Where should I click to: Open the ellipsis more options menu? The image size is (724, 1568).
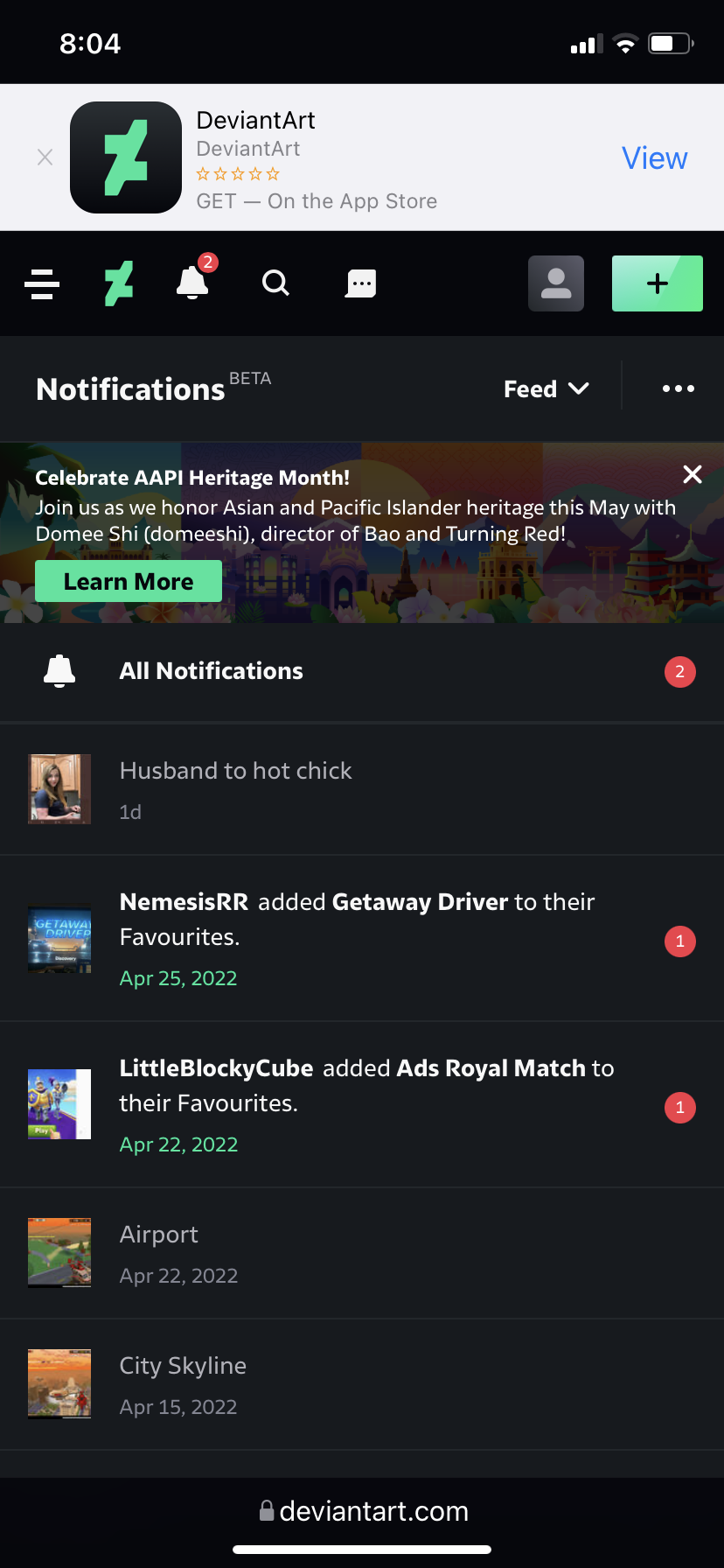pyautogui.click(x=679, y=388)
